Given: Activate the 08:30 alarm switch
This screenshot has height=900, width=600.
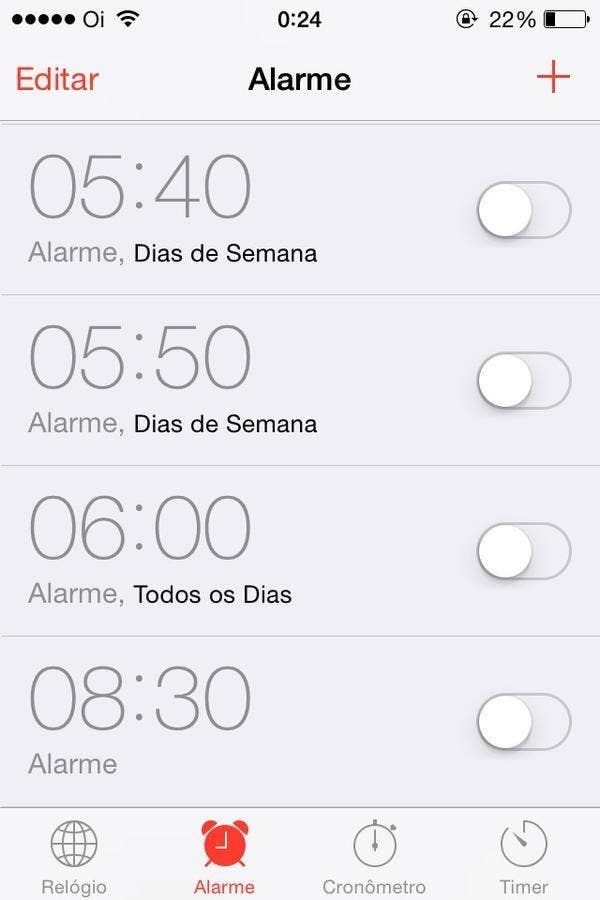Looking at the screenshot, I should point(523,722).
